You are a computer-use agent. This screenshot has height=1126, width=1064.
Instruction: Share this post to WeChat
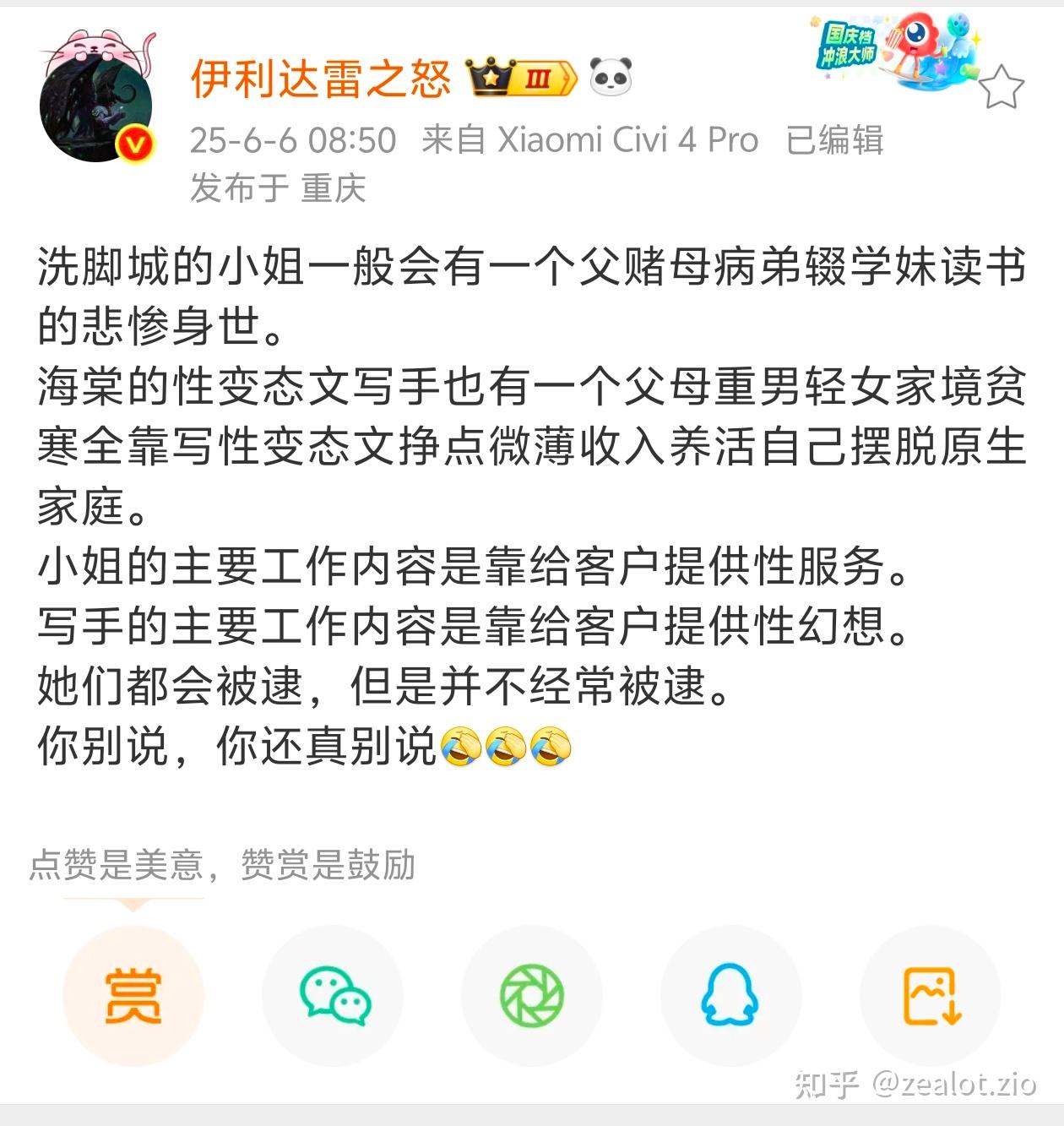tap(333, 996)
